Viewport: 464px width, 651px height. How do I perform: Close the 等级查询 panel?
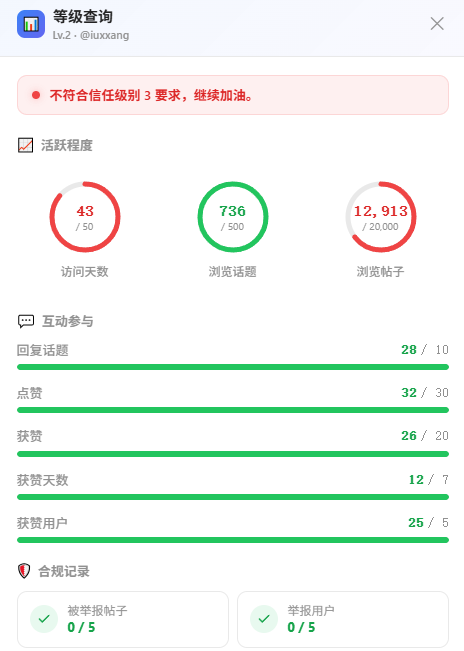click(437, 24)
